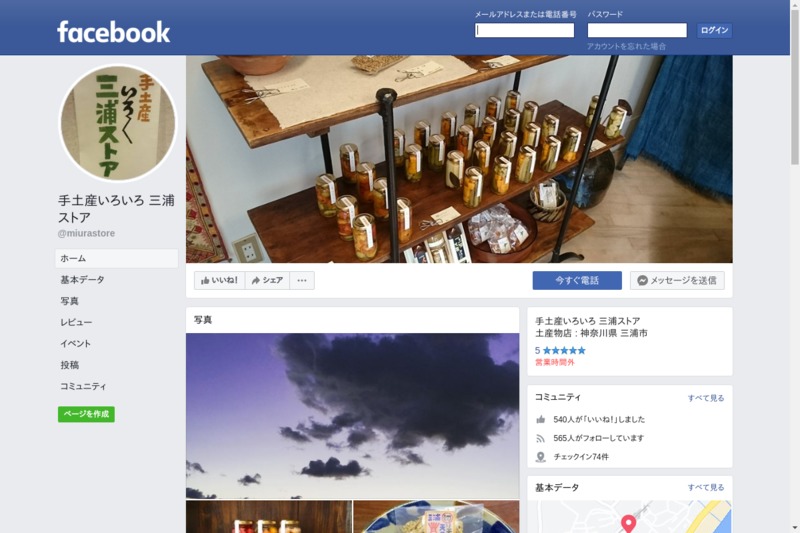Focus the email or phone number field

click(x=524, y=31)
